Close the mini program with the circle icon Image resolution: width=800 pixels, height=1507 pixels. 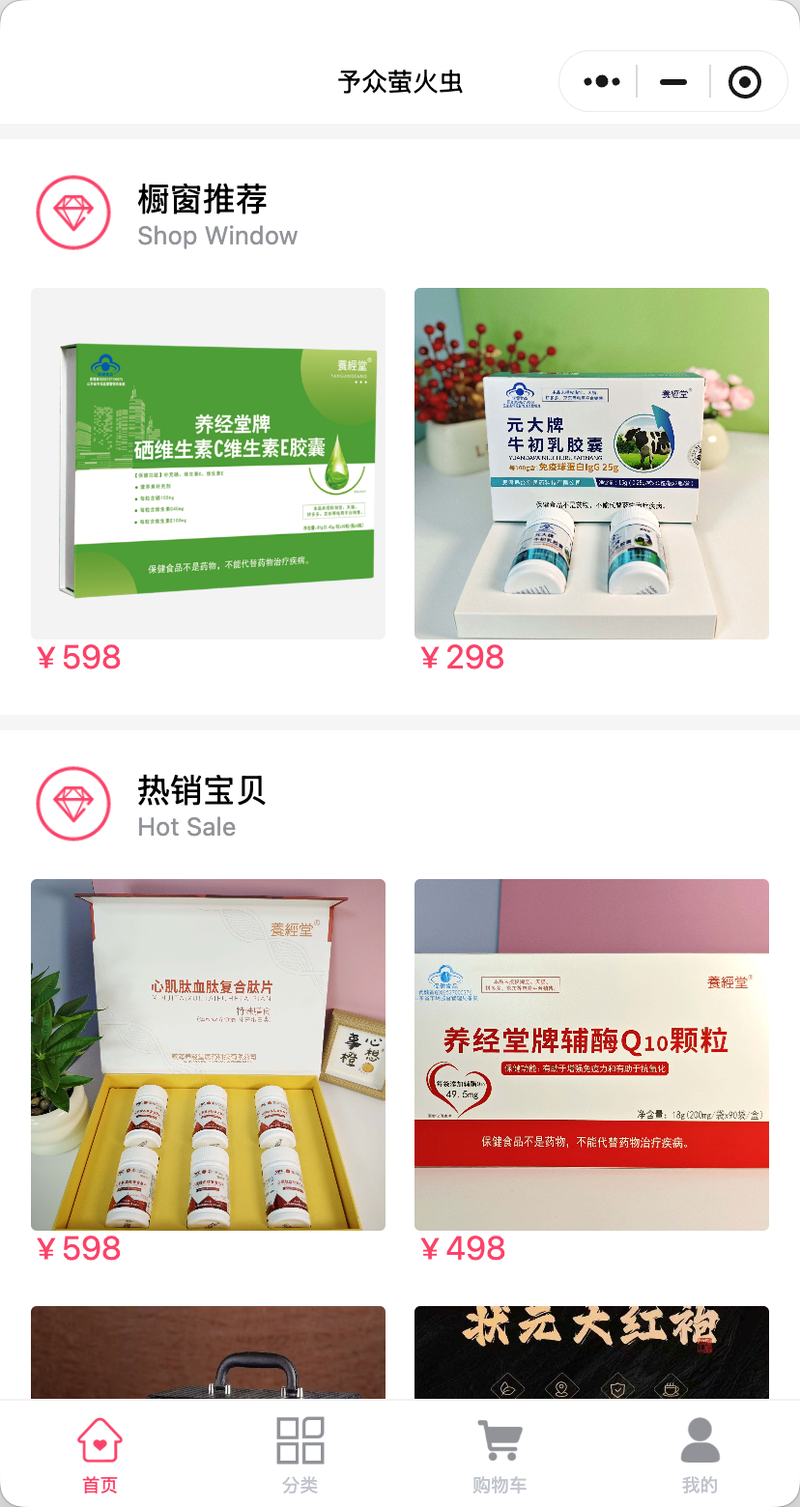745,82
